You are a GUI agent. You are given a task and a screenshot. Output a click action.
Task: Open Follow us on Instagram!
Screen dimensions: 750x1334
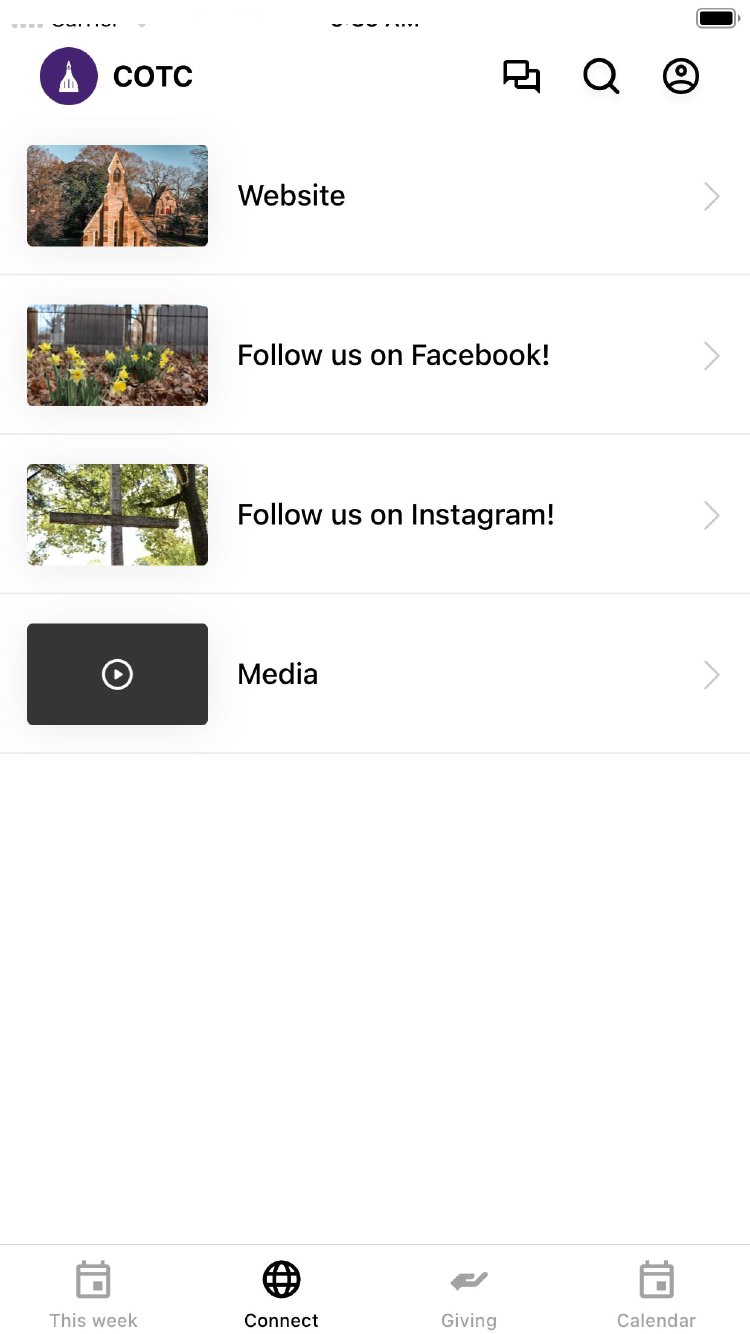[x=375, y=515]
